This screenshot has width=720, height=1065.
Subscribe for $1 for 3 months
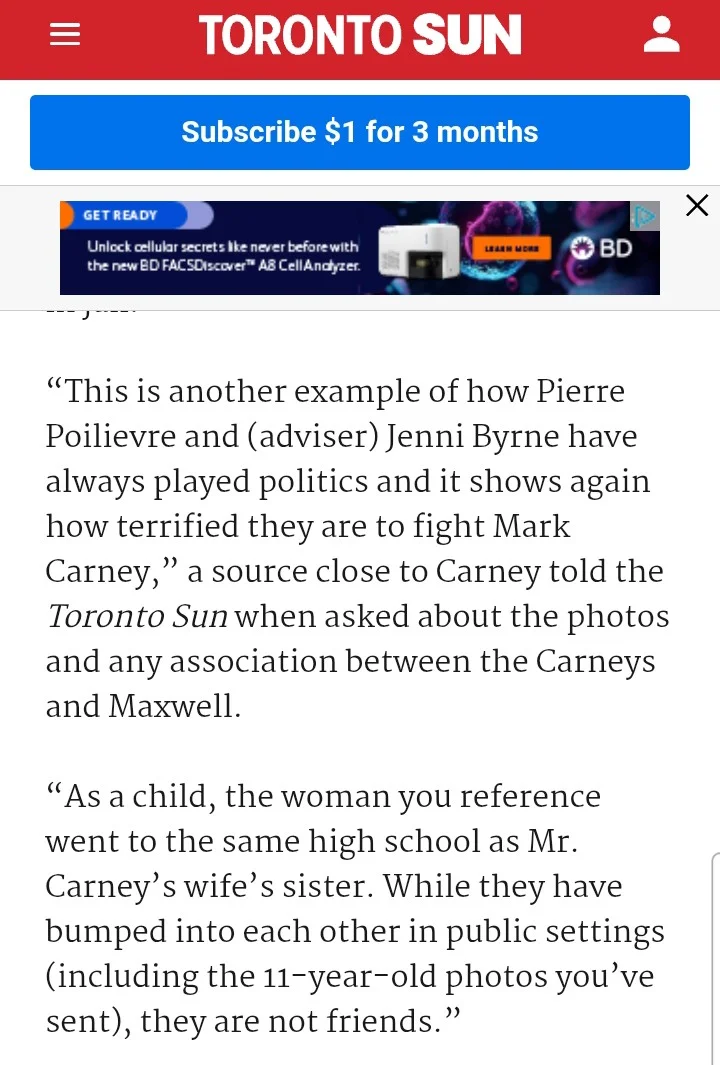coord(360,132)
